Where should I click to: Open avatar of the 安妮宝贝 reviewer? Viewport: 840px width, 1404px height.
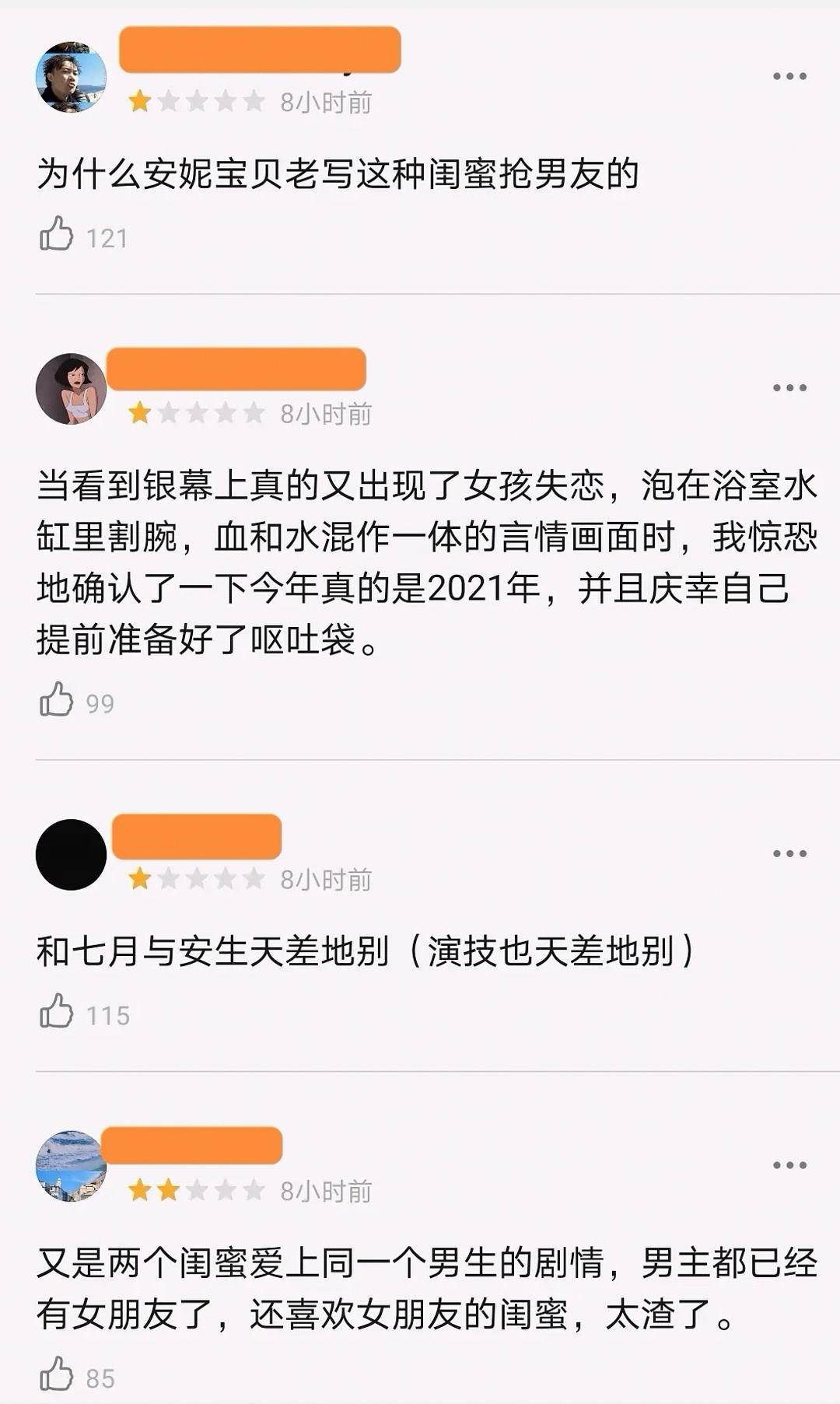[x=71, y=77]
